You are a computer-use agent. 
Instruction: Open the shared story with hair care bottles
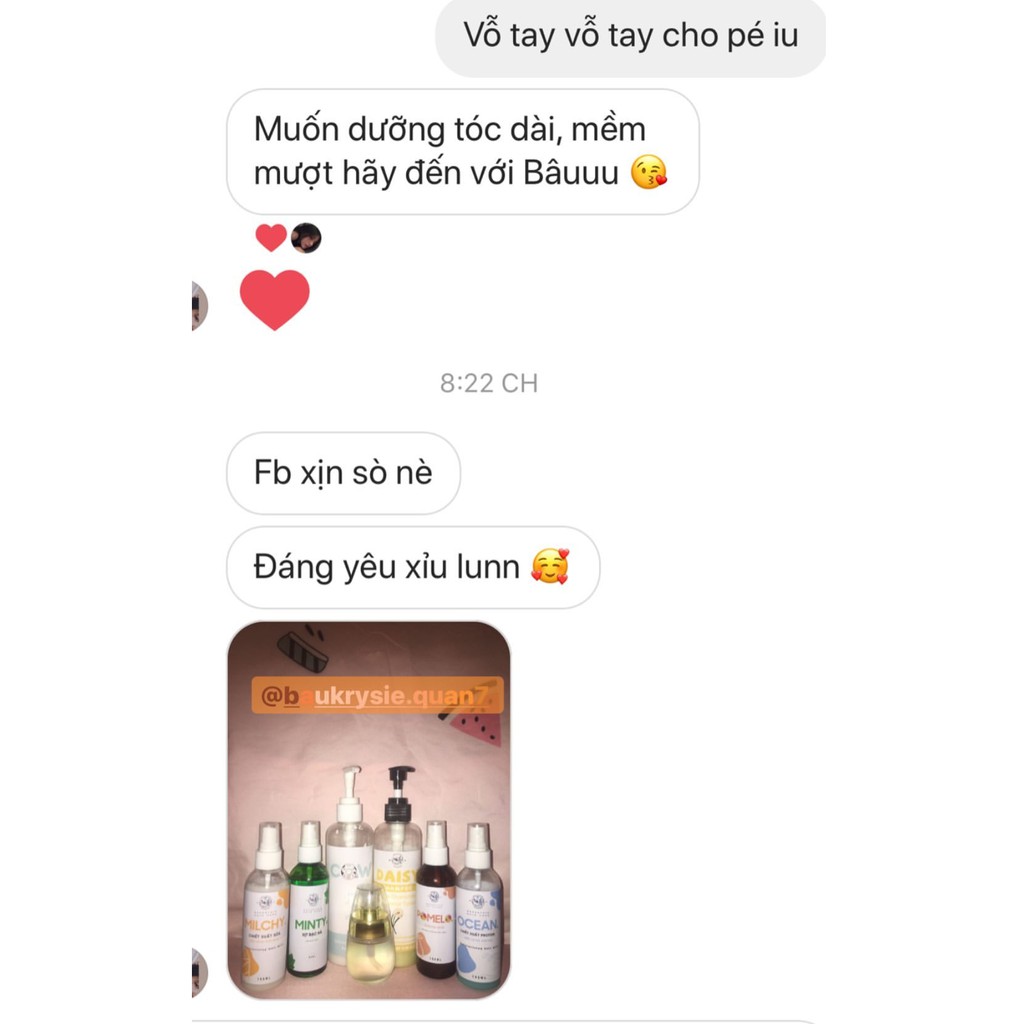(x=368, y=810)
